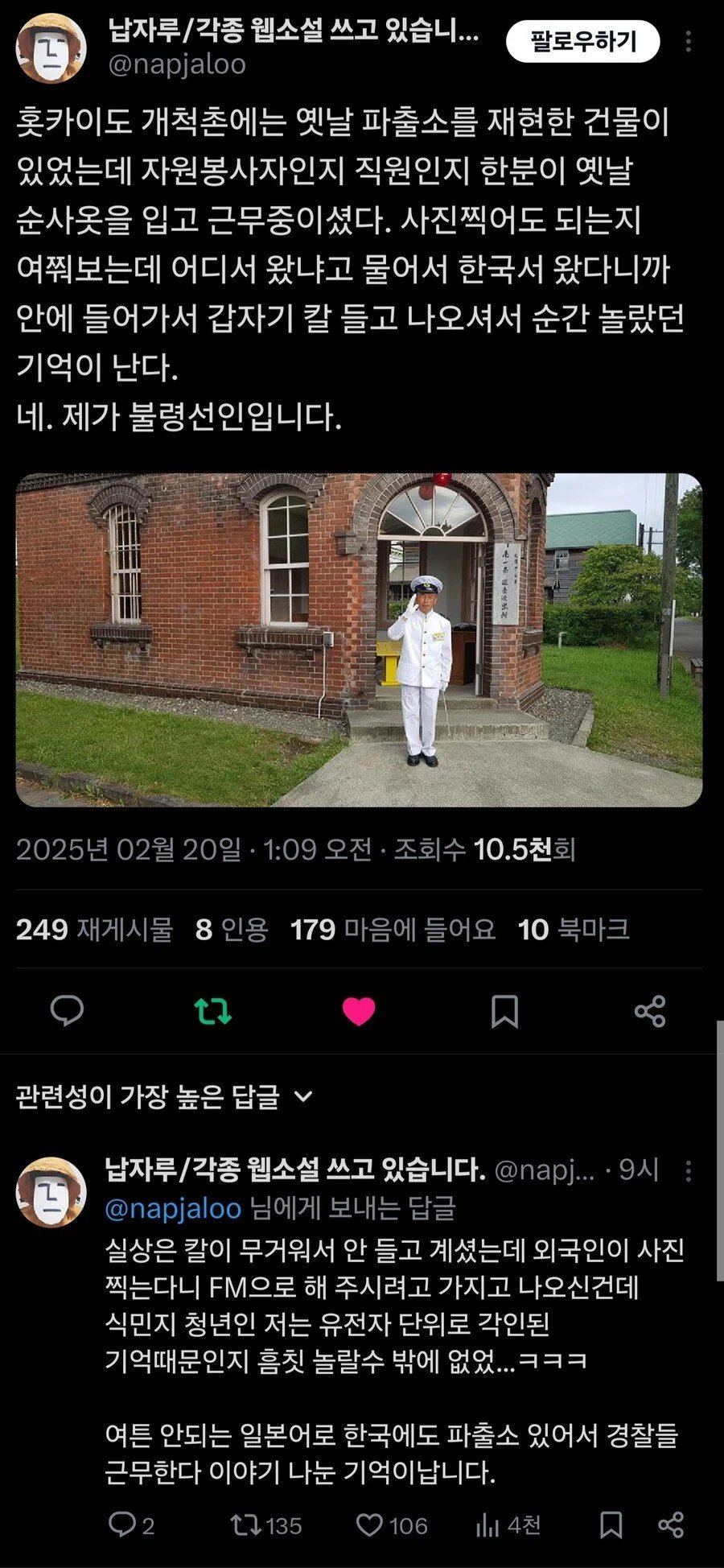The width and height of the screenshot is (724, 1568).
Task: Open the author's profile picture at the top
Action: pos(51,48)
